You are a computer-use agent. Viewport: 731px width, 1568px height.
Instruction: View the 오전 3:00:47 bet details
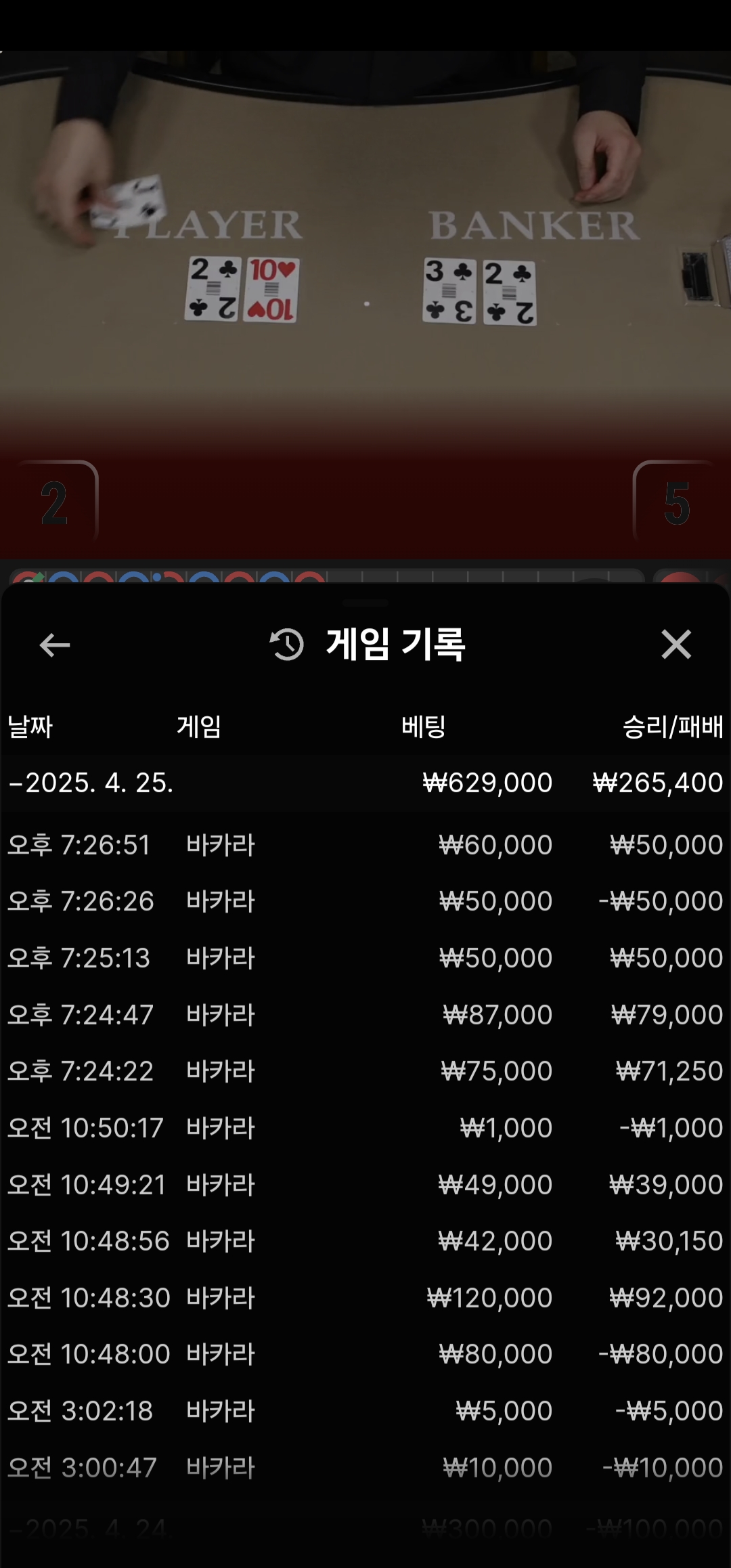pyautogui.click(x=365, y=1468)
